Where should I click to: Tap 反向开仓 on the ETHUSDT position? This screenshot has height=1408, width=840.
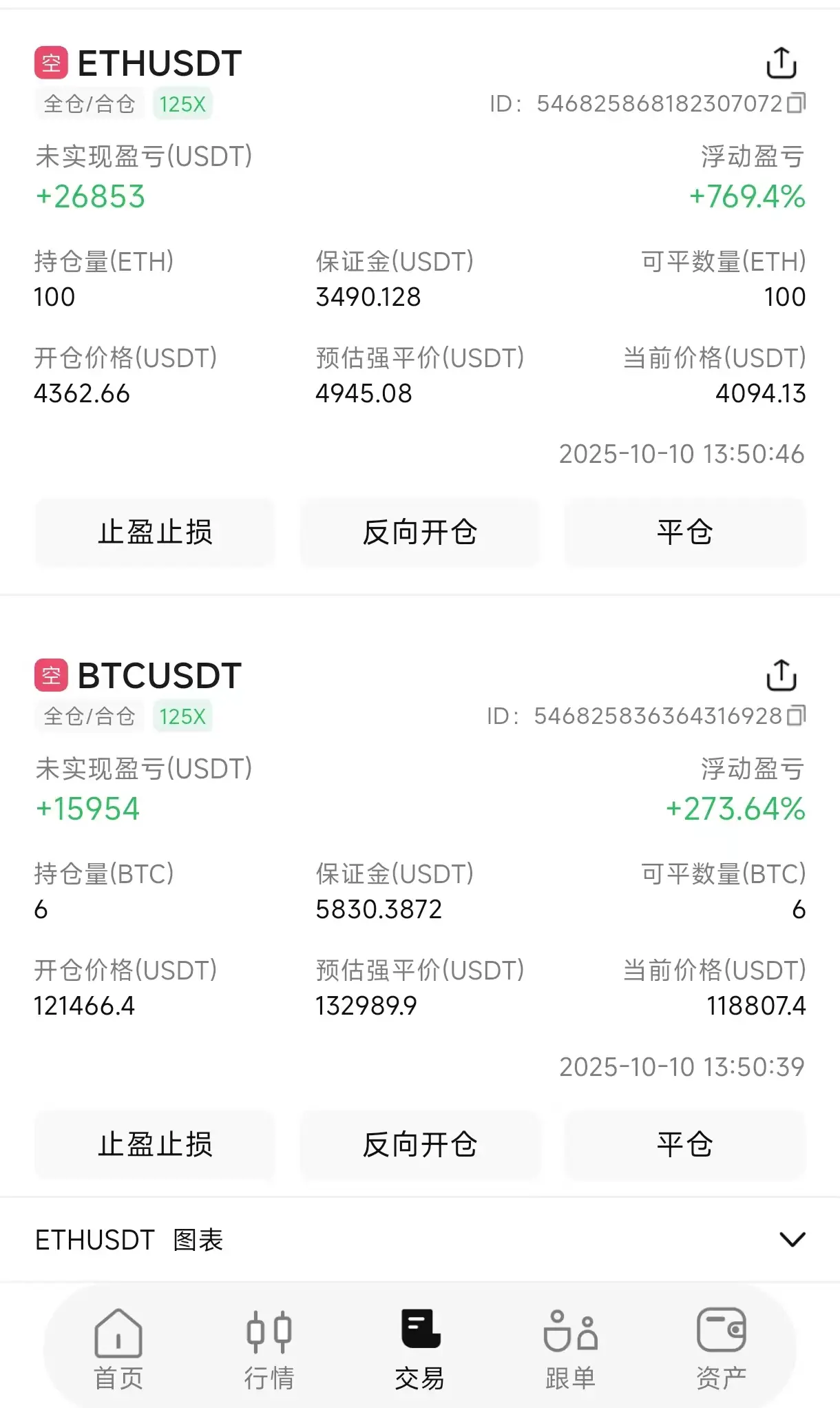(x=420, y=532)
